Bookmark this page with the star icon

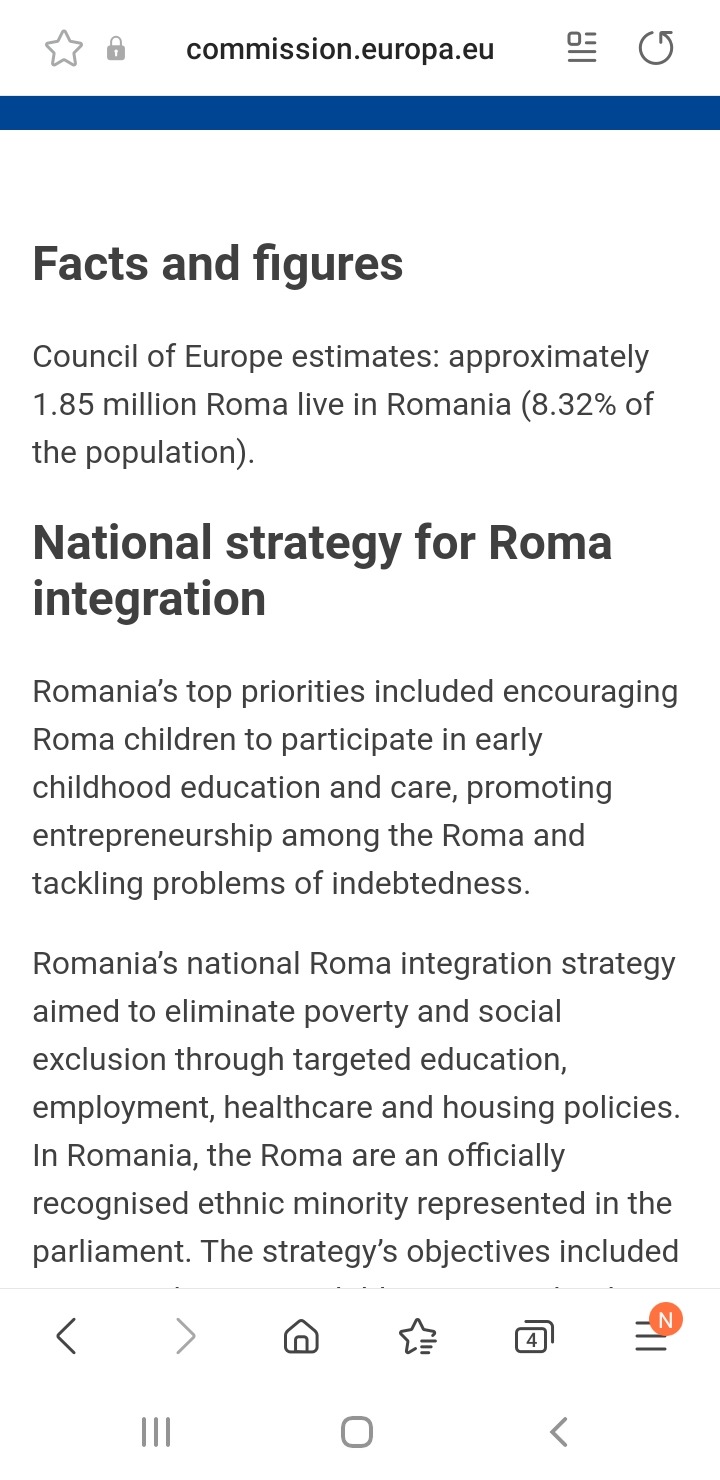coord(64,48)
